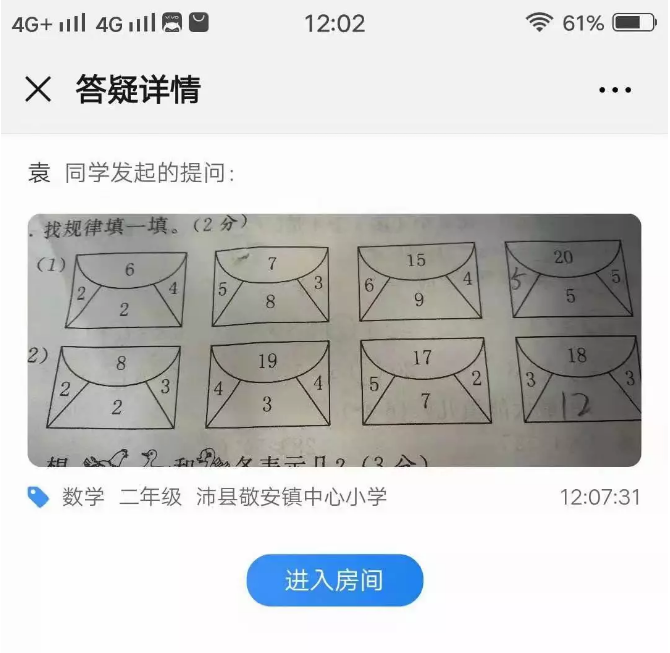Open the student's math question photo
The image size is (670, 653).
334,340
